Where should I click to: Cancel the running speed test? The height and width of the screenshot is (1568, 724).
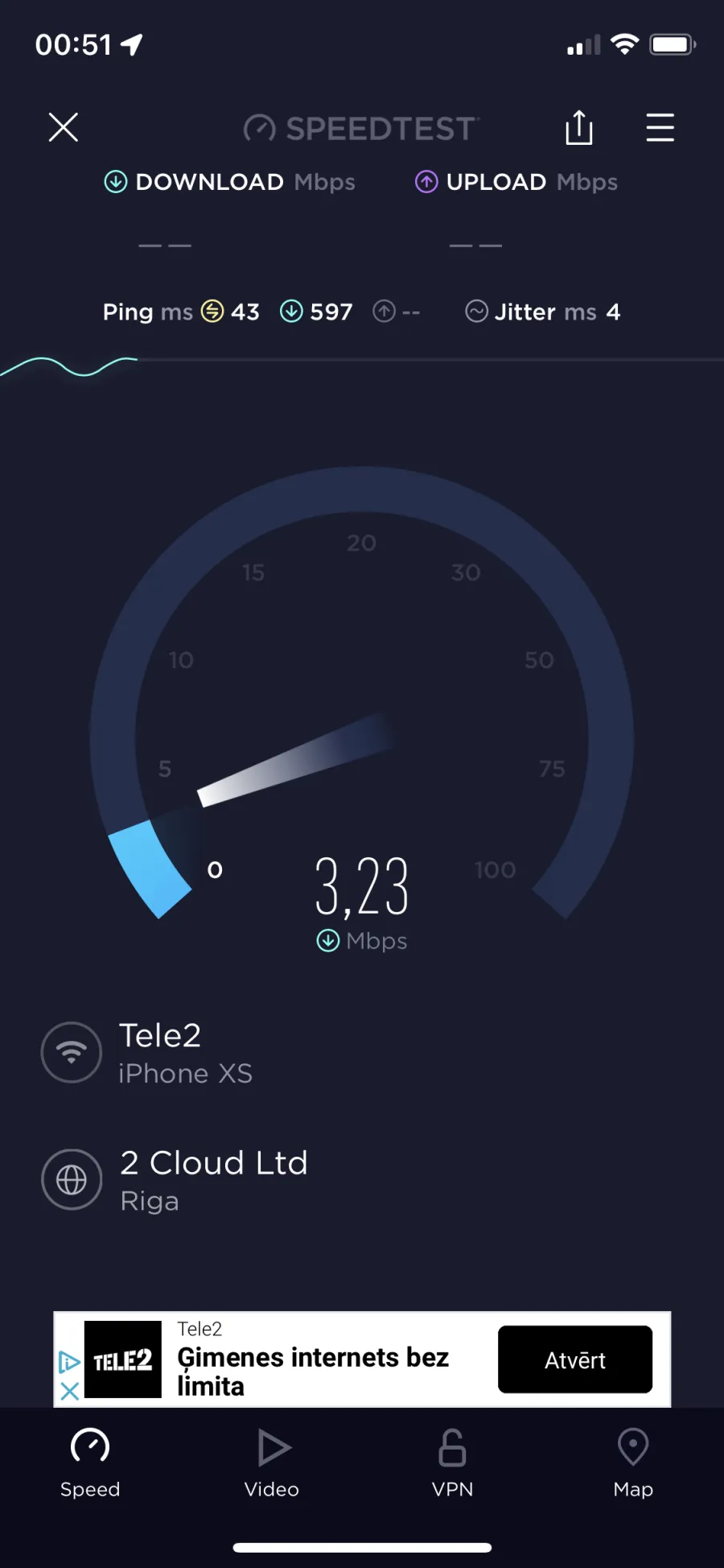click(64, 127)
